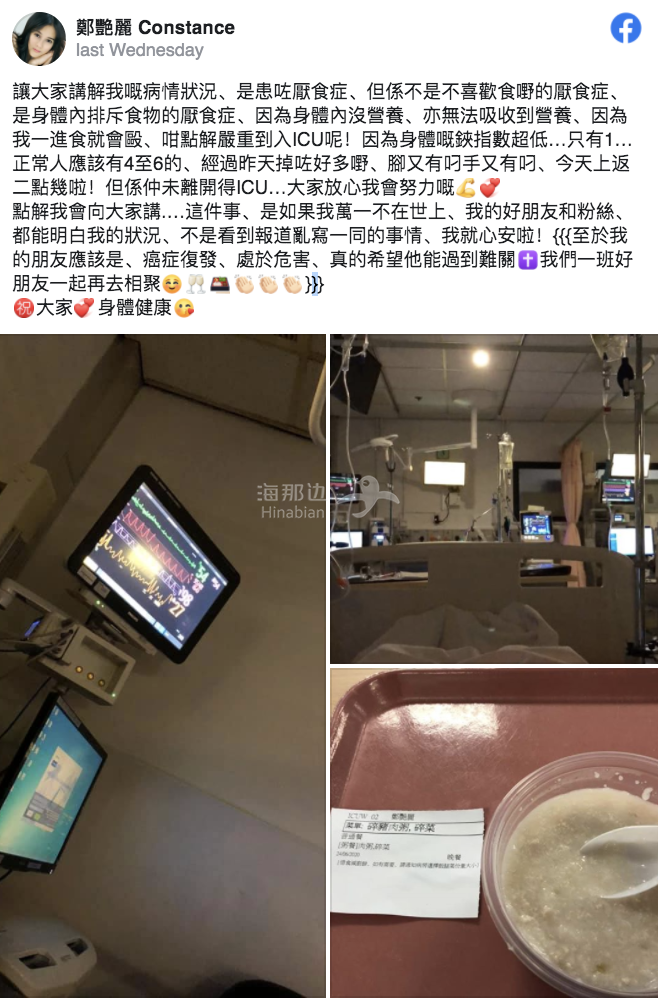View the congee meal tray photo
Screen dimensions: 658x998
click(494, 832)
